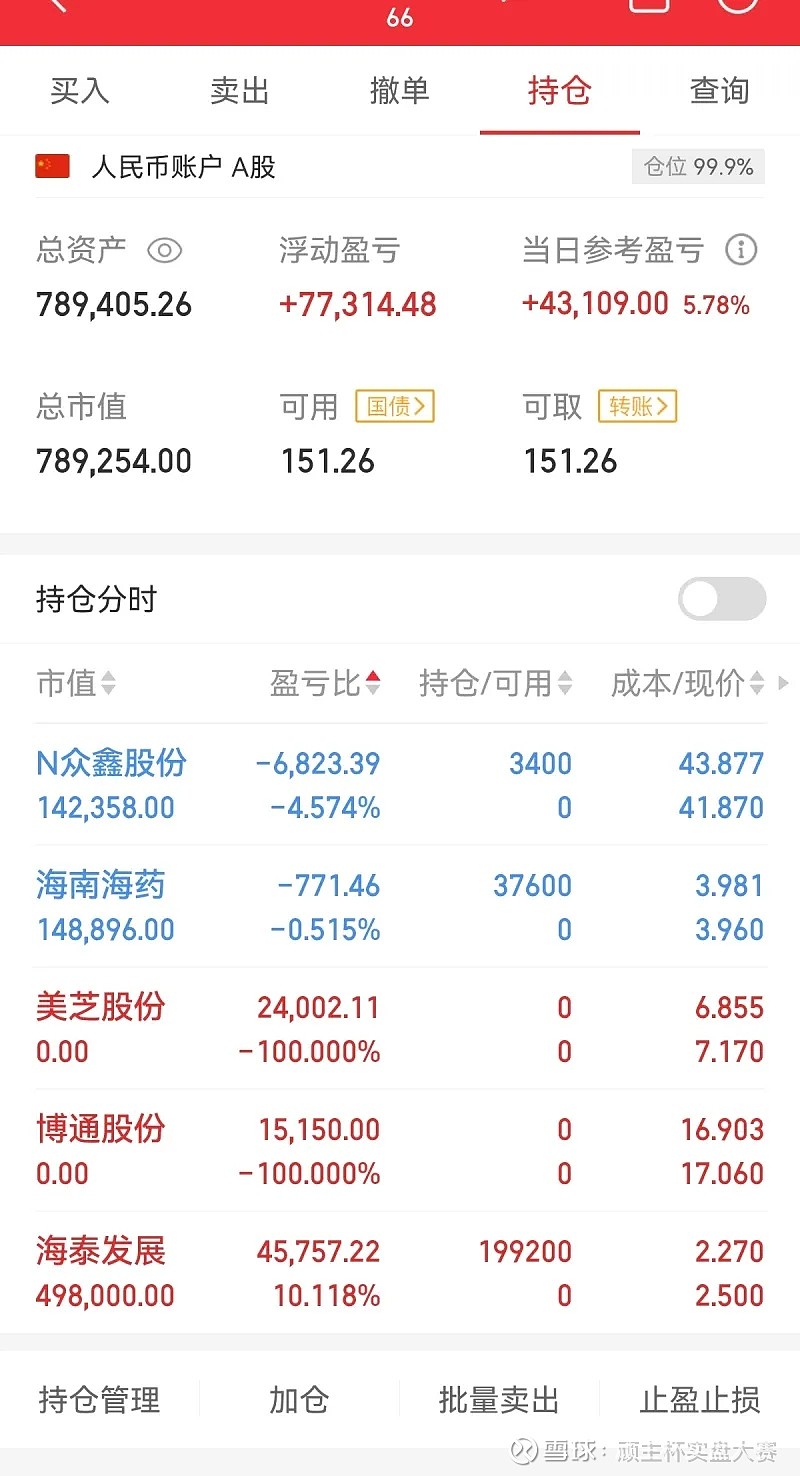Go to the 查询 tab
800x1476 pixels.
(x=719, y=91)
